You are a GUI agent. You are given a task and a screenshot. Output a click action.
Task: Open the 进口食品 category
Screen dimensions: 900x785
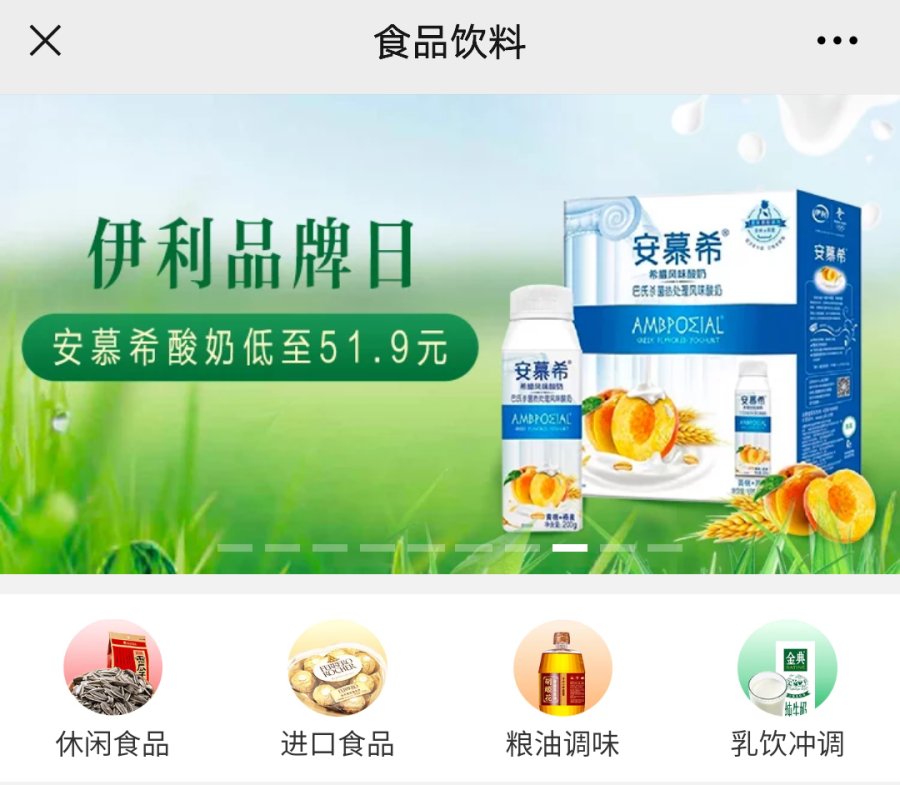[337, 688]
